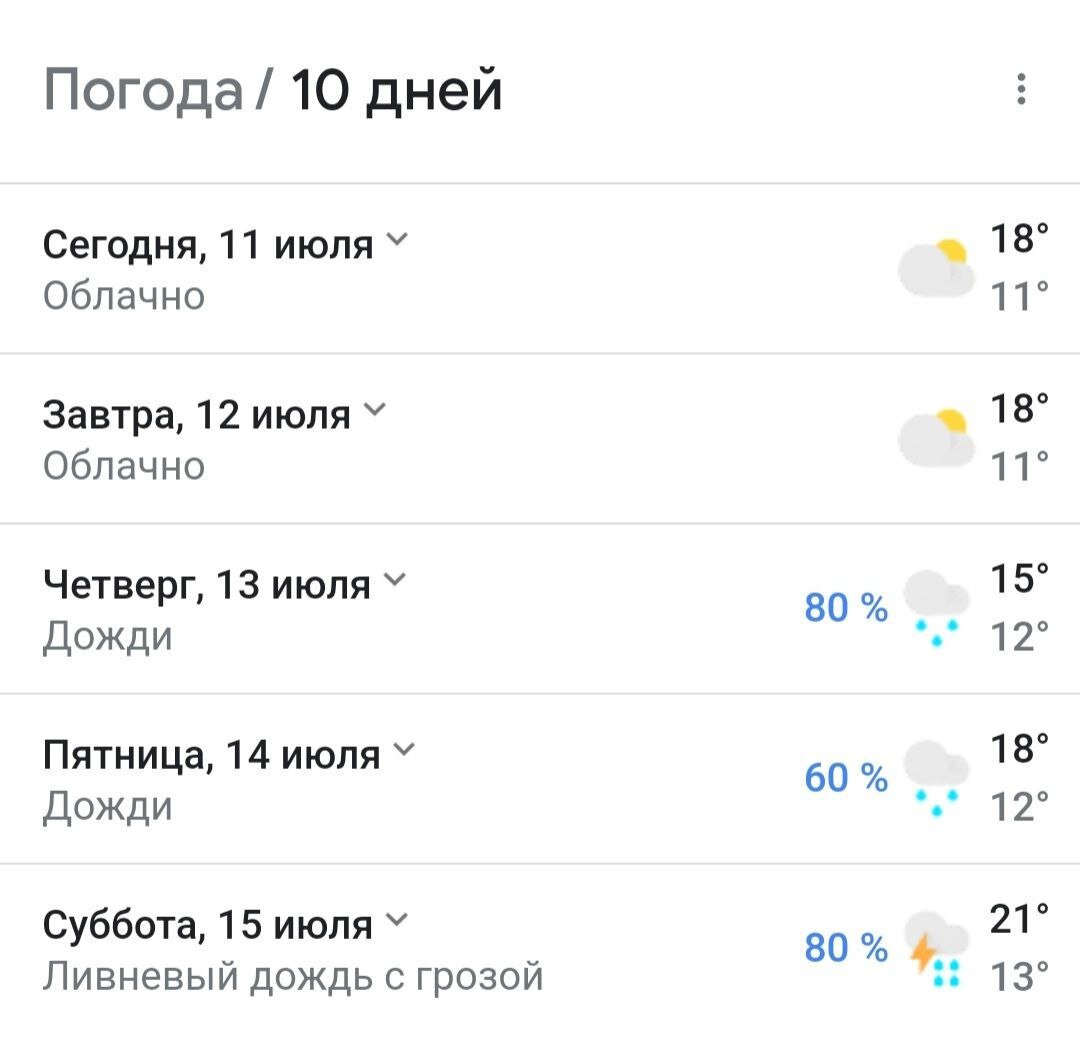The width and height of the screenshot is (1080, 1054).
Task: Expand the Пятница, 14 июля row
Action: (x=404, y=751)
